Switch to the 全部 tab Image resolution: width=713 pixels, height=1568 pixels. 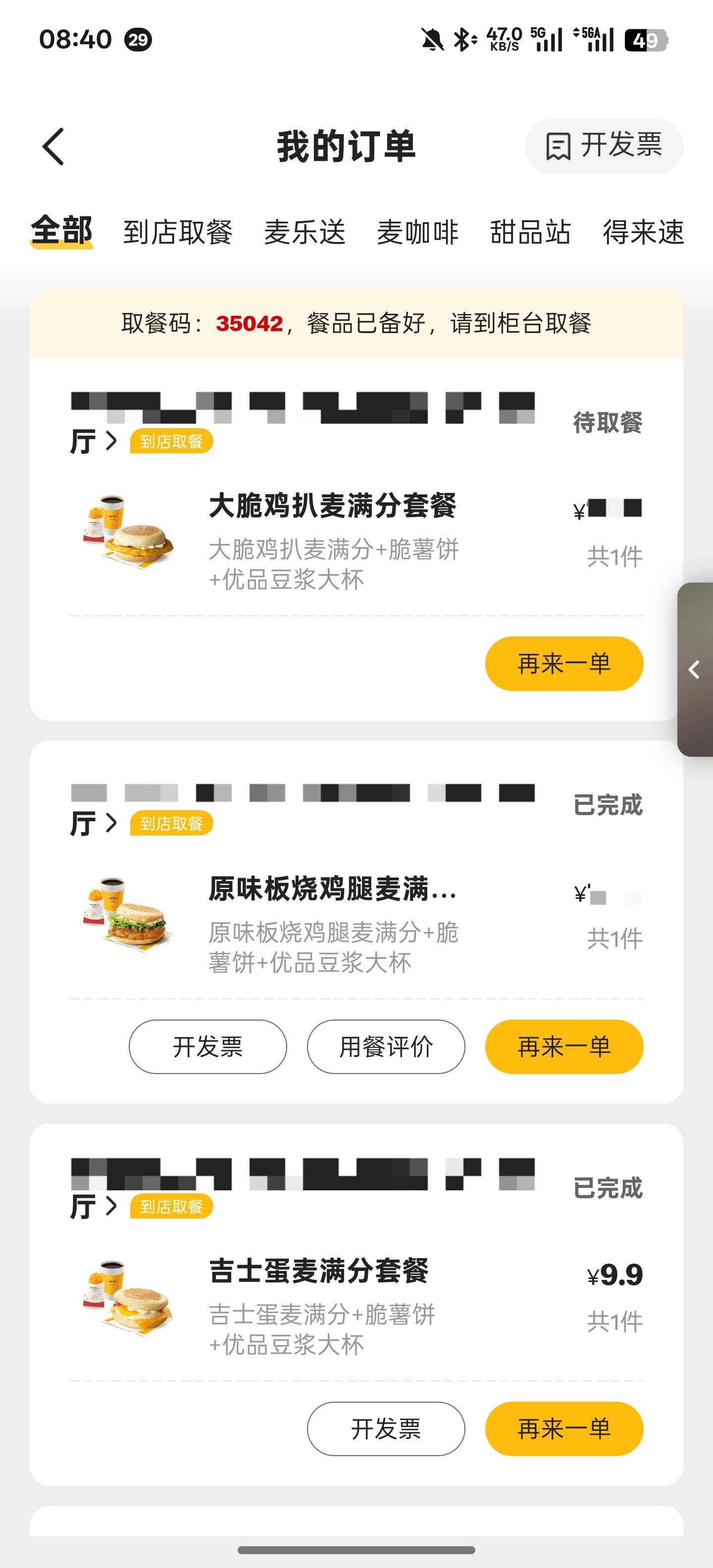[61, 231]
